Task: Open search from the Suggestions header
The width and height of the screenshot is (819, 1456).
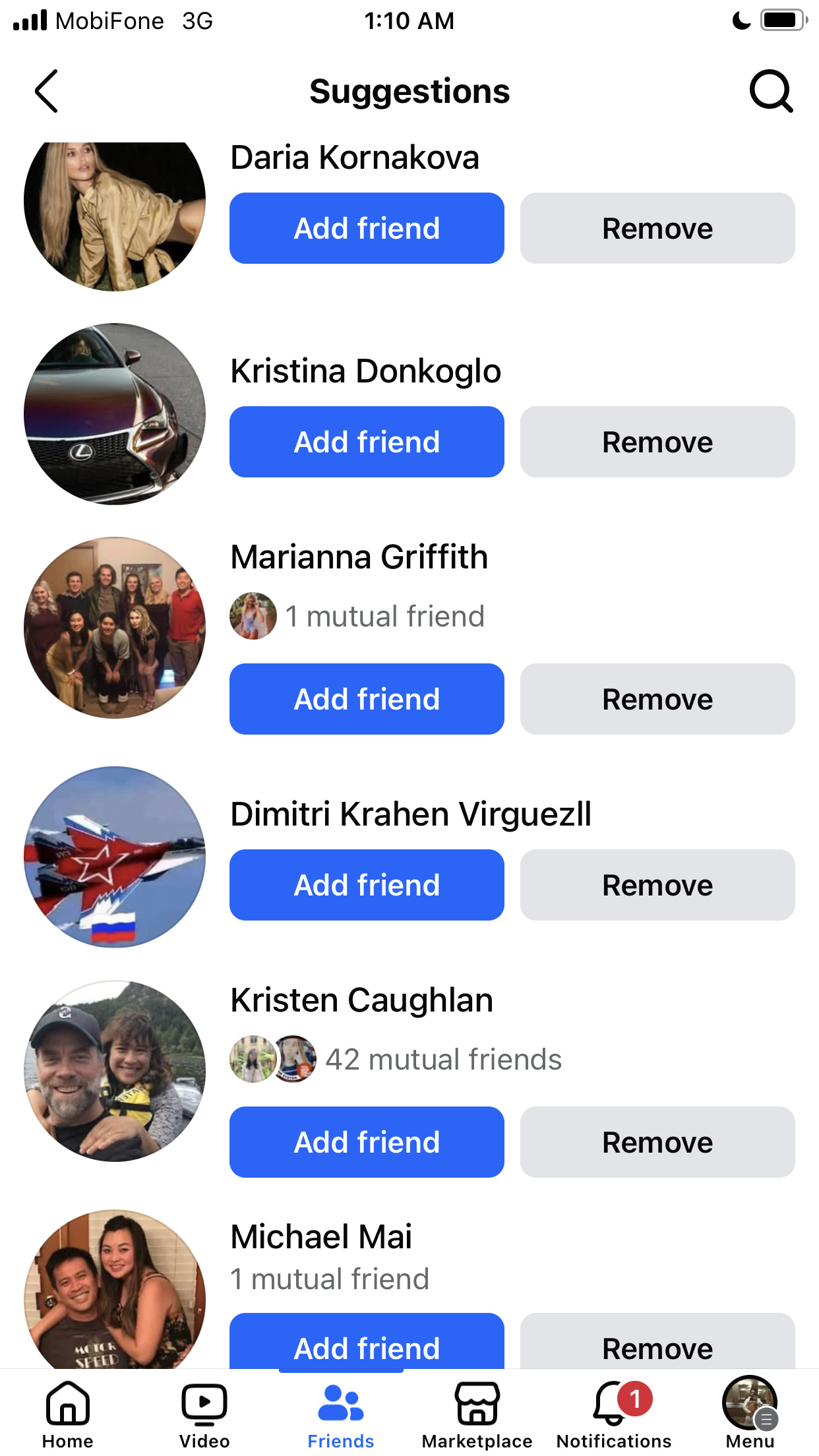Action: [x=771, y=91]
